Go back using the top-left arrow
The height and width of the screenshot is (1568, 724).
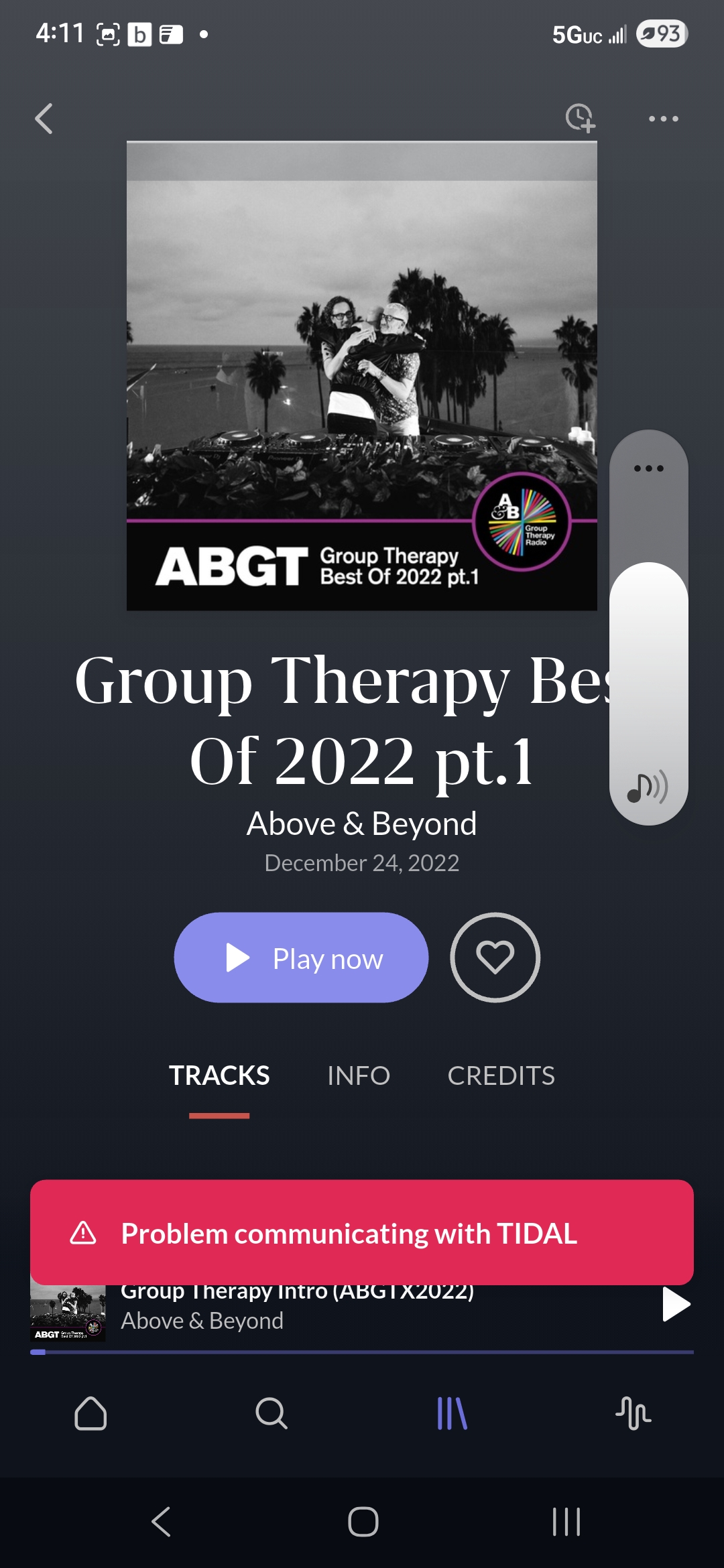(x=44, y=119)
